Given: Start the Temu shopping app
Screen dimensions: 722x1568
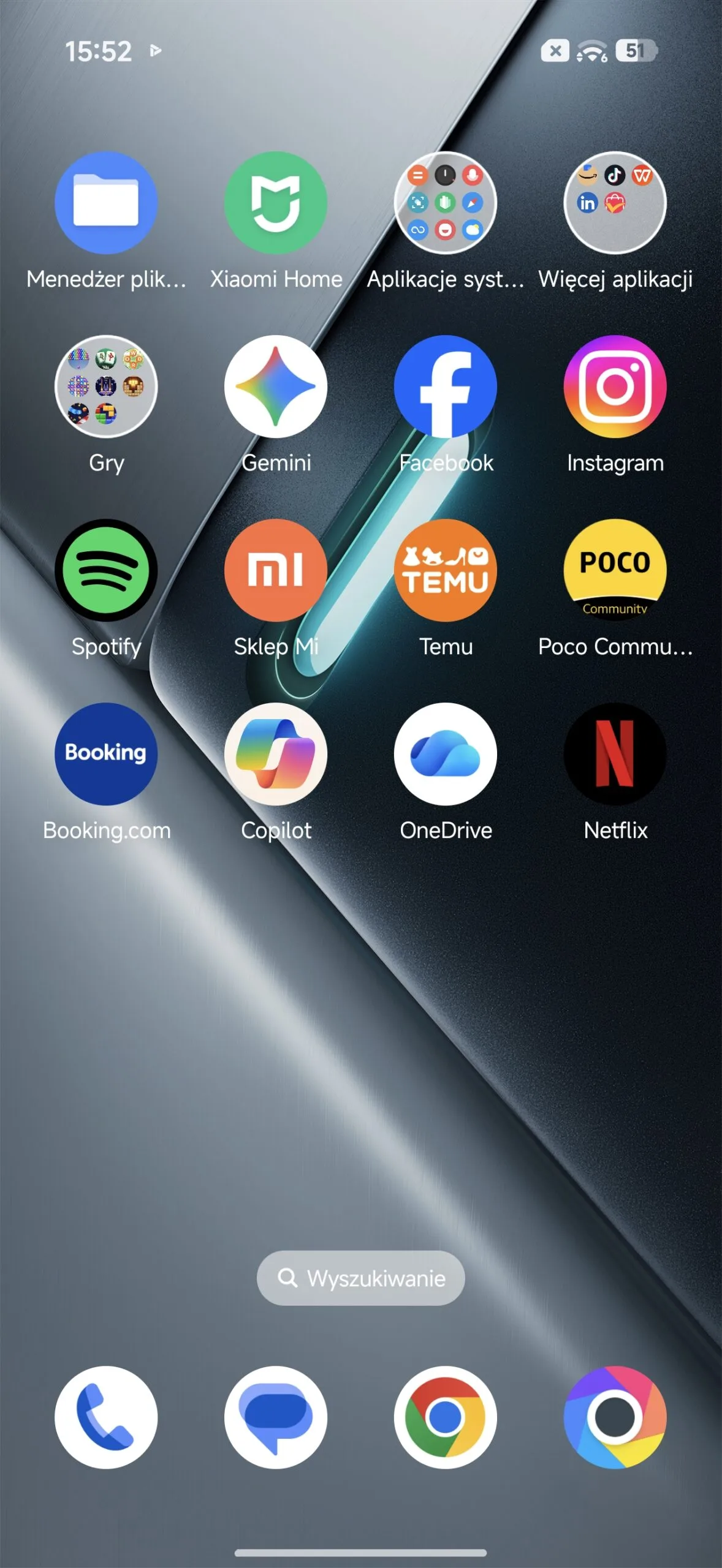Looking at the screenshot, I should 446,570.
